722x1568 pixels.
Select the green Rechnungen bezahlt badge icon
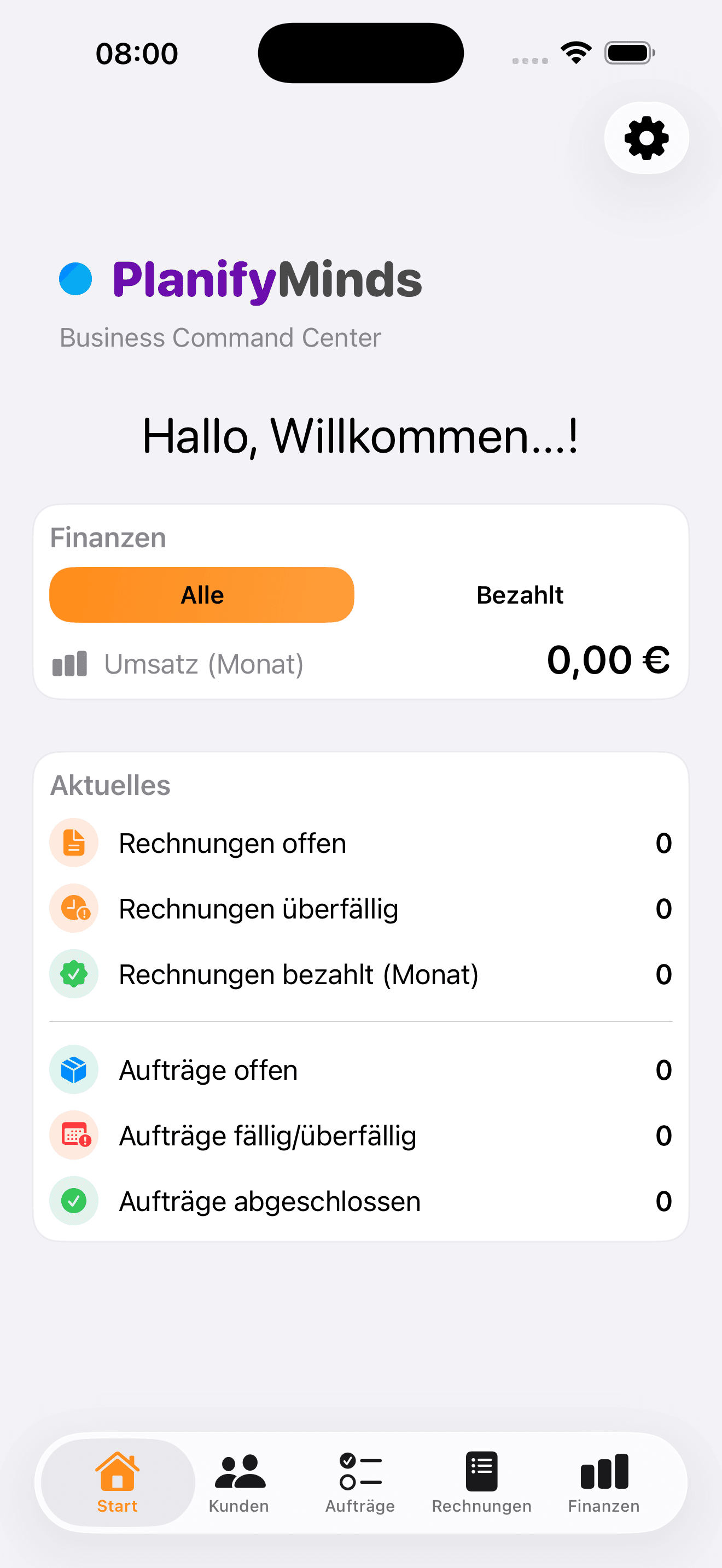click(x=74, y=974)
